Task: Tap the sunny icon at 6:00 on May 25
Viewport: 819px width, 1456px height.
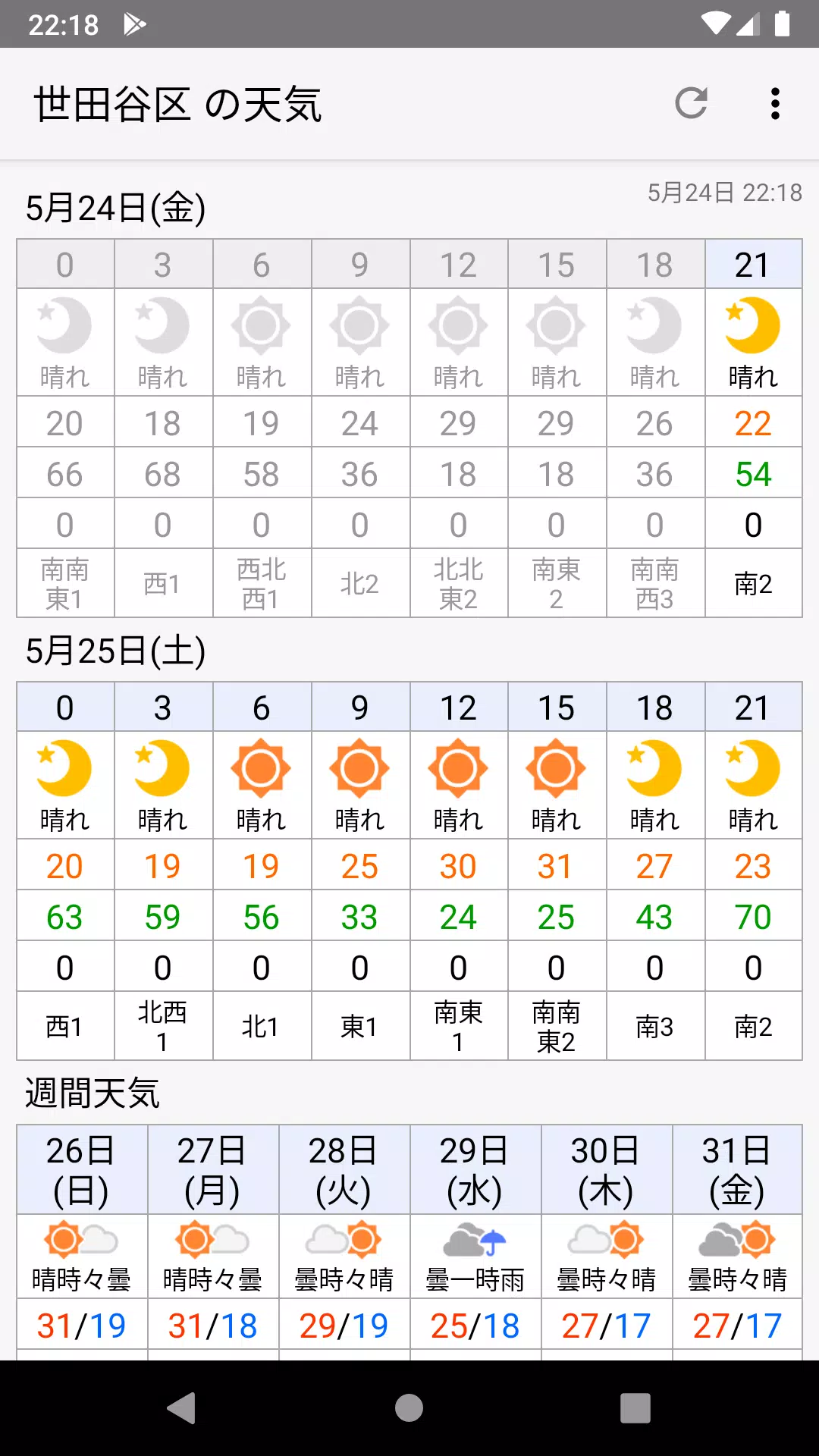Action: pos(262,767)
